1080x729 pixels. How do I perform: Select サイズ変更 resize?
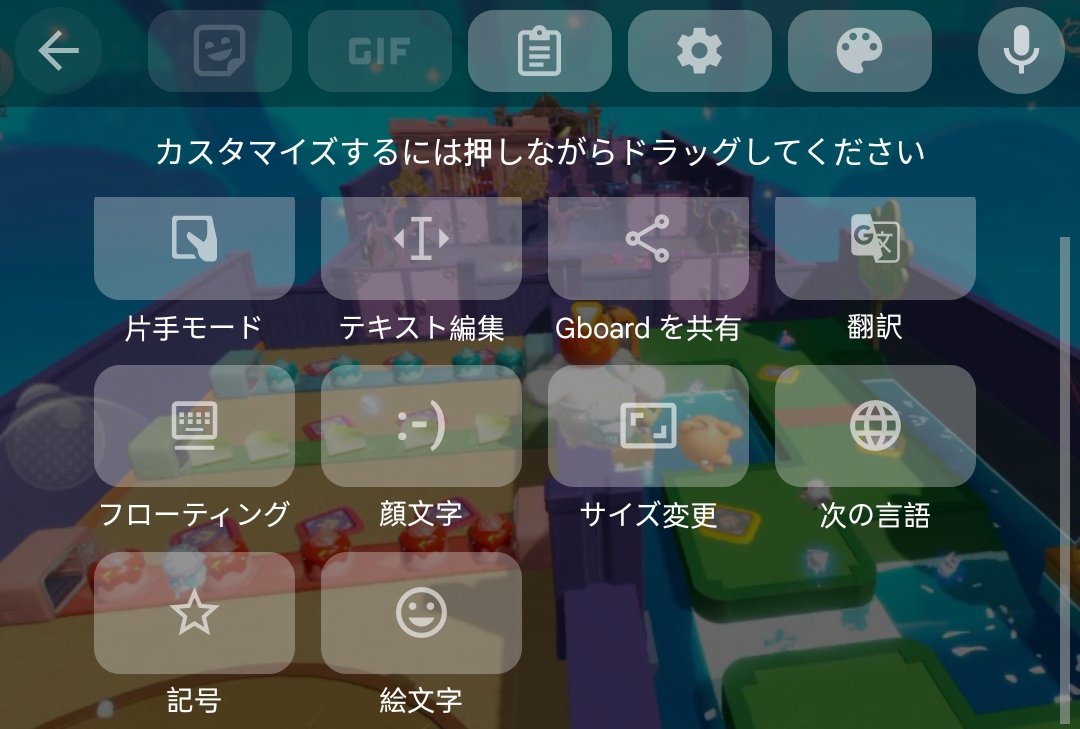tap(648, 427)
